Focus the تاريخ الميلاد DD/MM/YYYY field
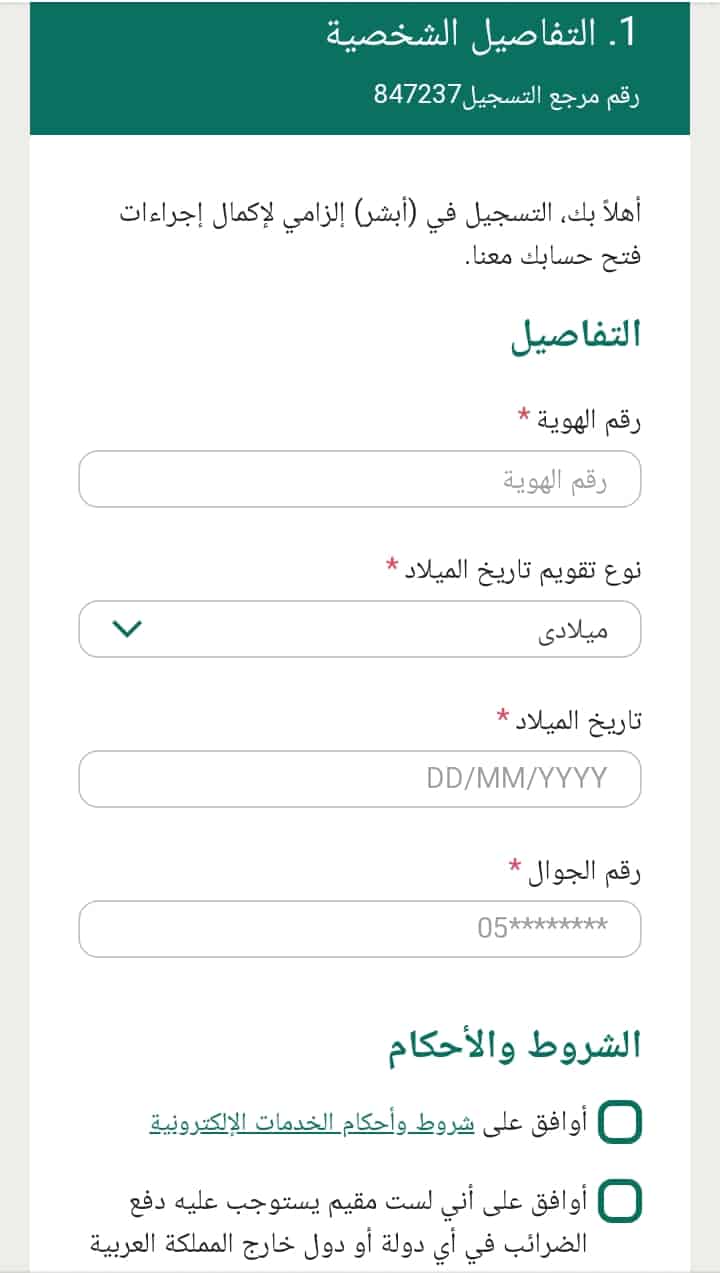Image resolution: width=720 pixels, height=1273 pixels. click(360, 779)
